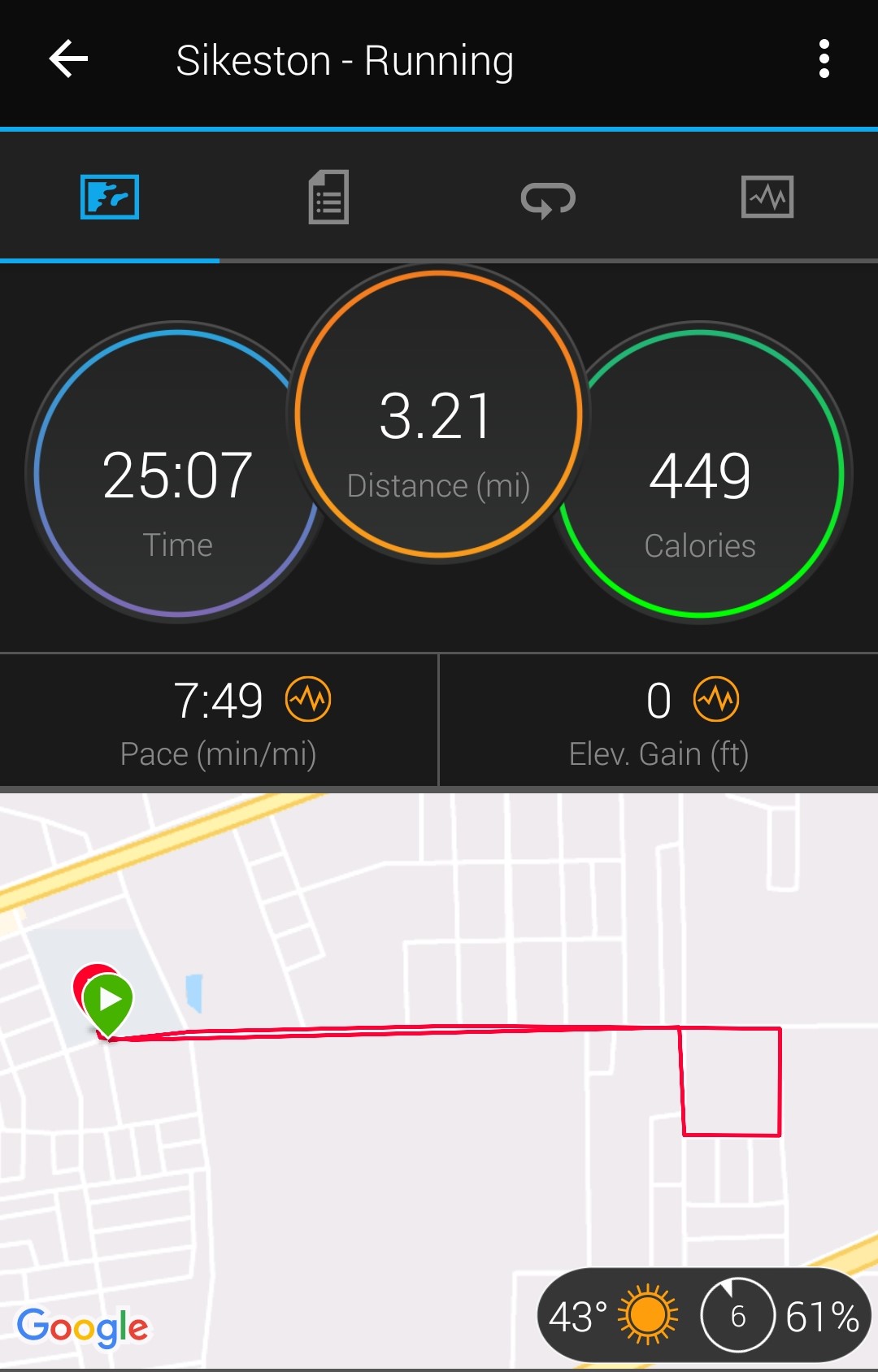
Task: Switch to the activity details list tab
Action: 328,198
